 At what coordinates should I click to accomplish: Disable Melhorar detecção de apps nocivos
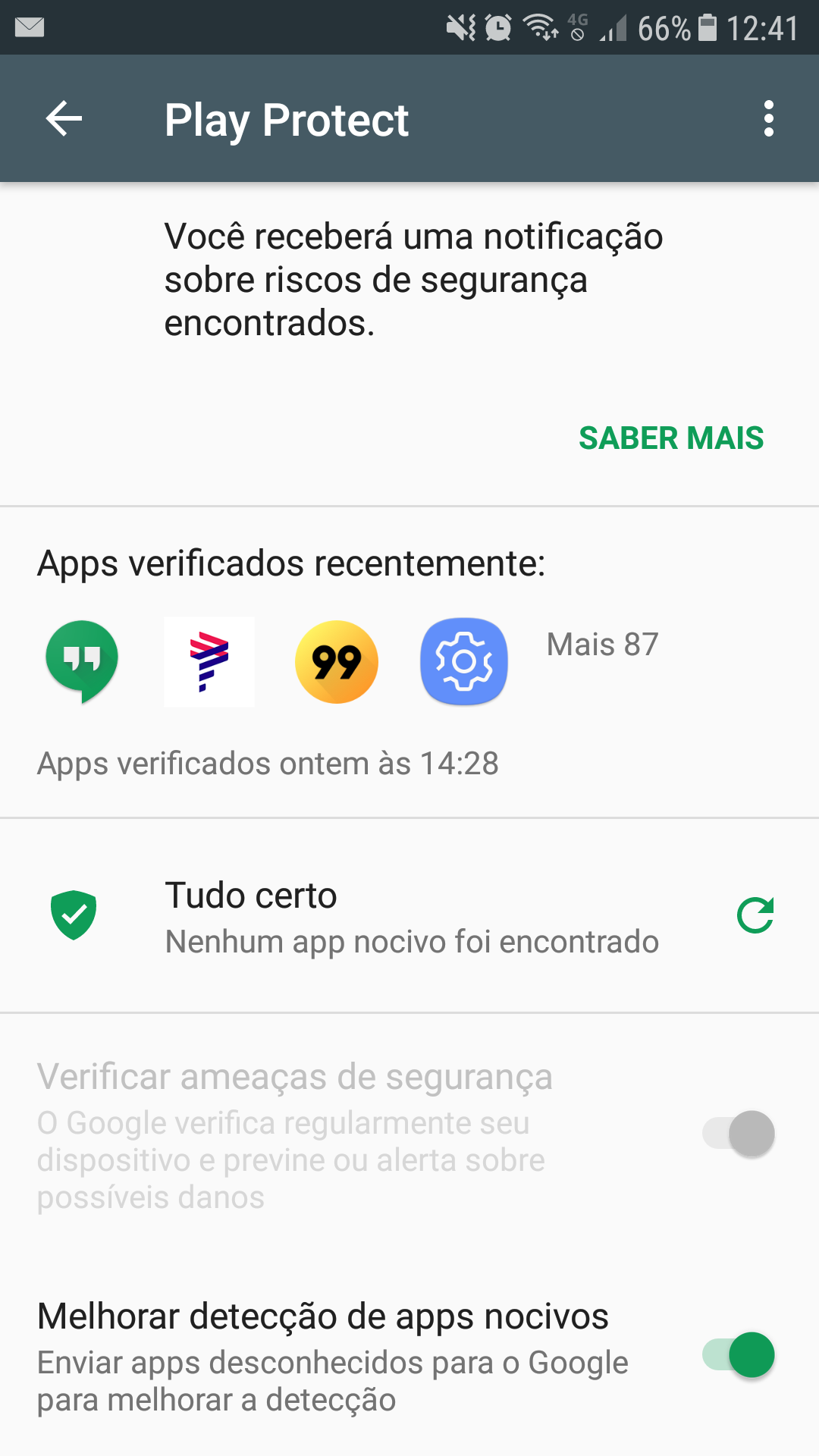(739, 1354)
